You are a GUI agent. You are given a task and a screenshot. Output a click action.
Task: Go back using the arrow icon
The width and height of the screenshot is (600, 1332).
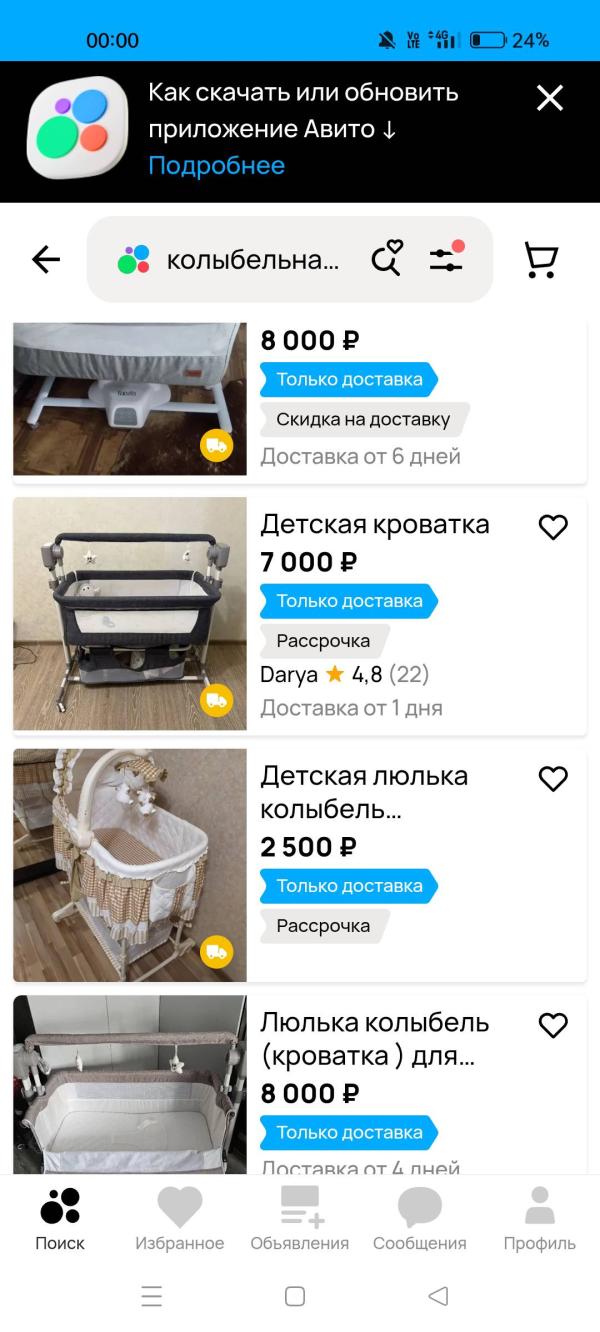coord(46,260)
